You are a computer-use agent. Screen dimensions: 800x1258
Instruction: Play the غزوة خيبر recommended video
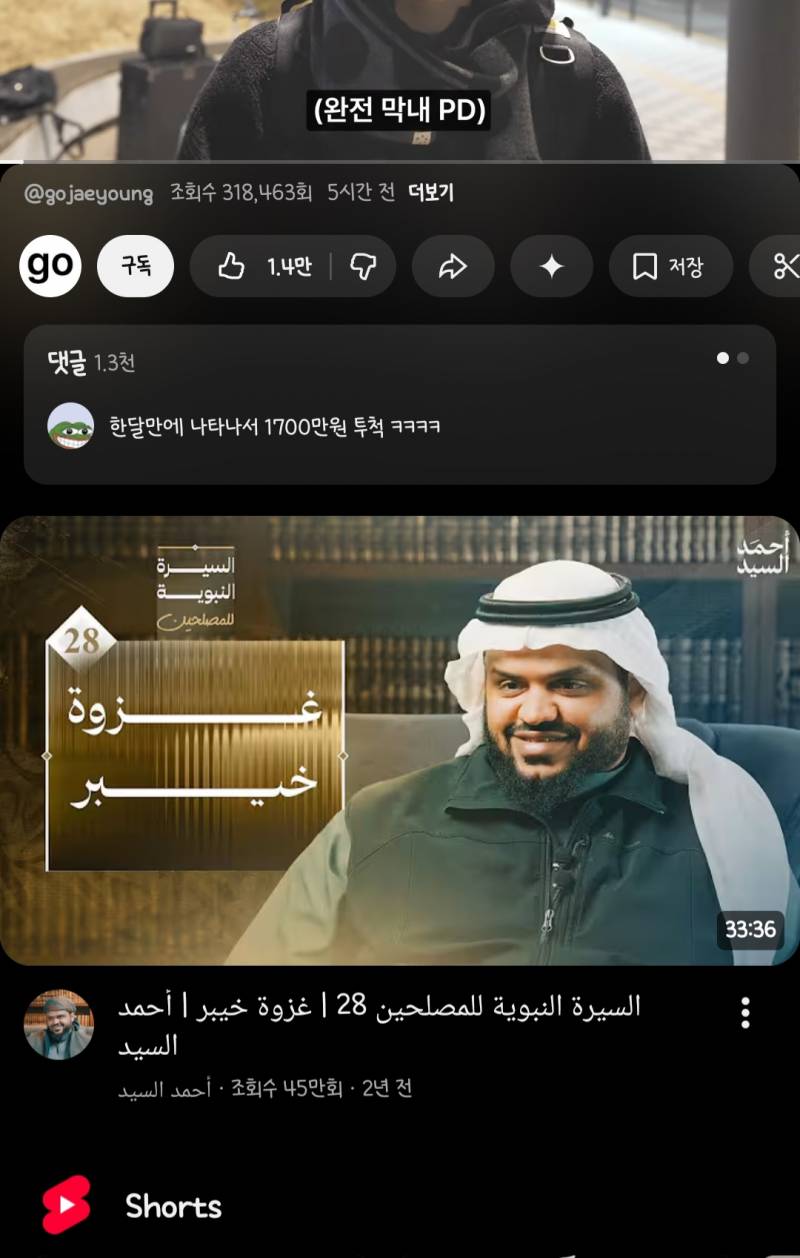(x=400, y=740)
